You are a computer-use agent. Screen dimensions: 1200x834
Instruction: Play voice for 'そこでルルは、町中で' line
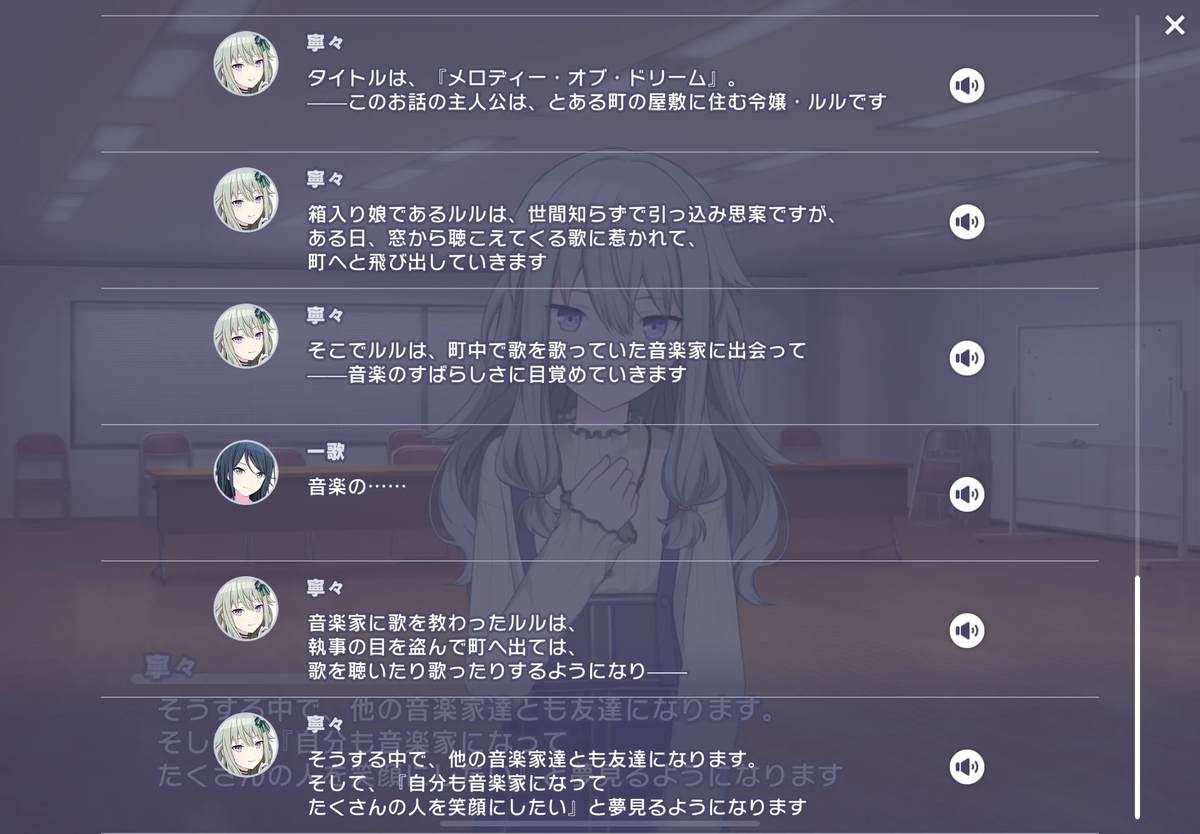point(966,358)
